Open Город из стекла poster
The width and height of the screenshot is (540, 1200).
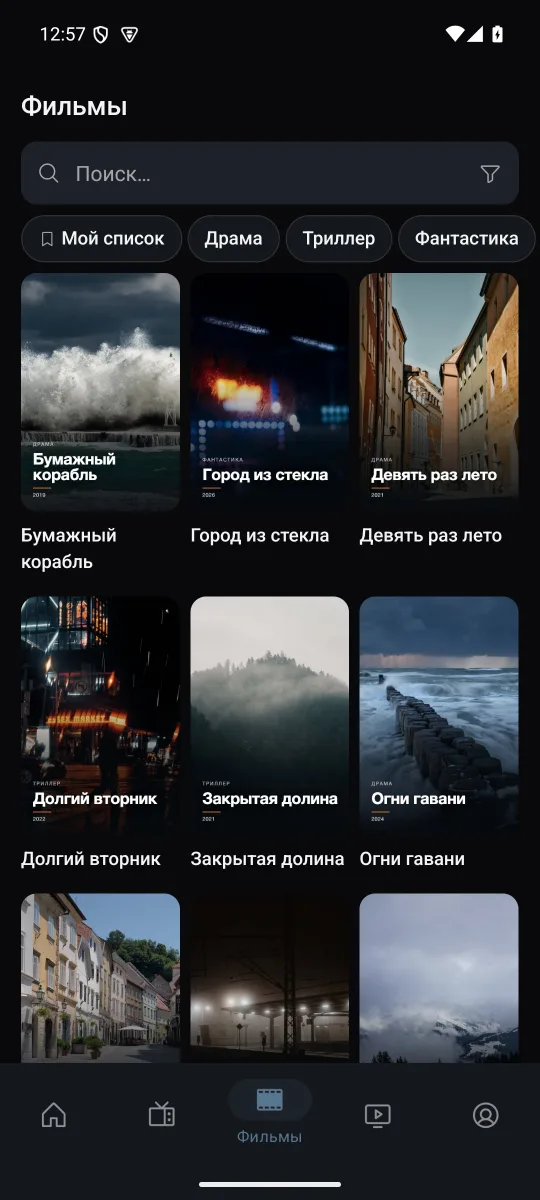coord(270,392)
